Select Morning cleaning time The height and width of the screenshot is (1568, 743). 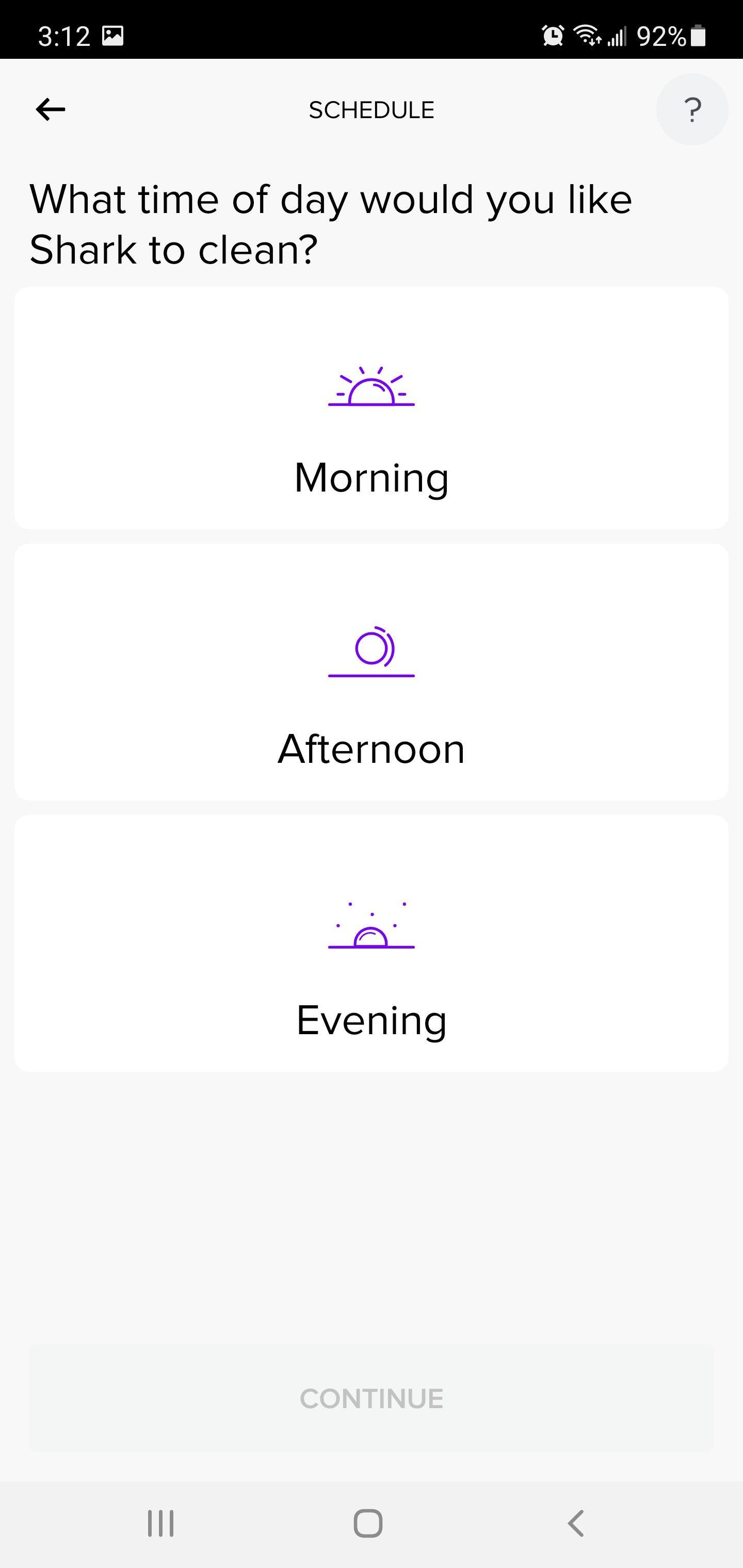click(372, 408)
